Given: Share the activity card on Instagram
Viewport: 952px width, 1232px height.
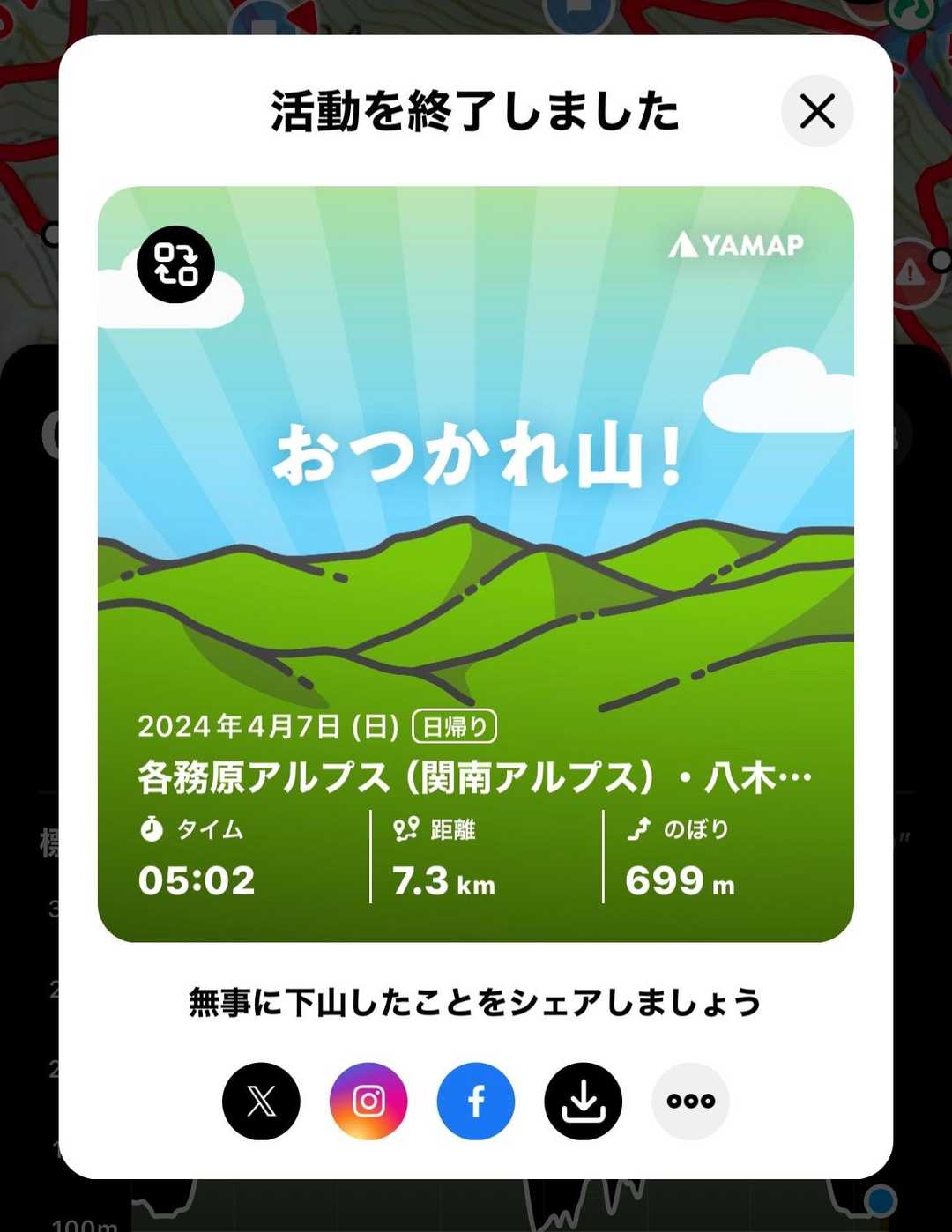Looking at the screenshot, I should pyautogui.click(x=368, y=1101).
